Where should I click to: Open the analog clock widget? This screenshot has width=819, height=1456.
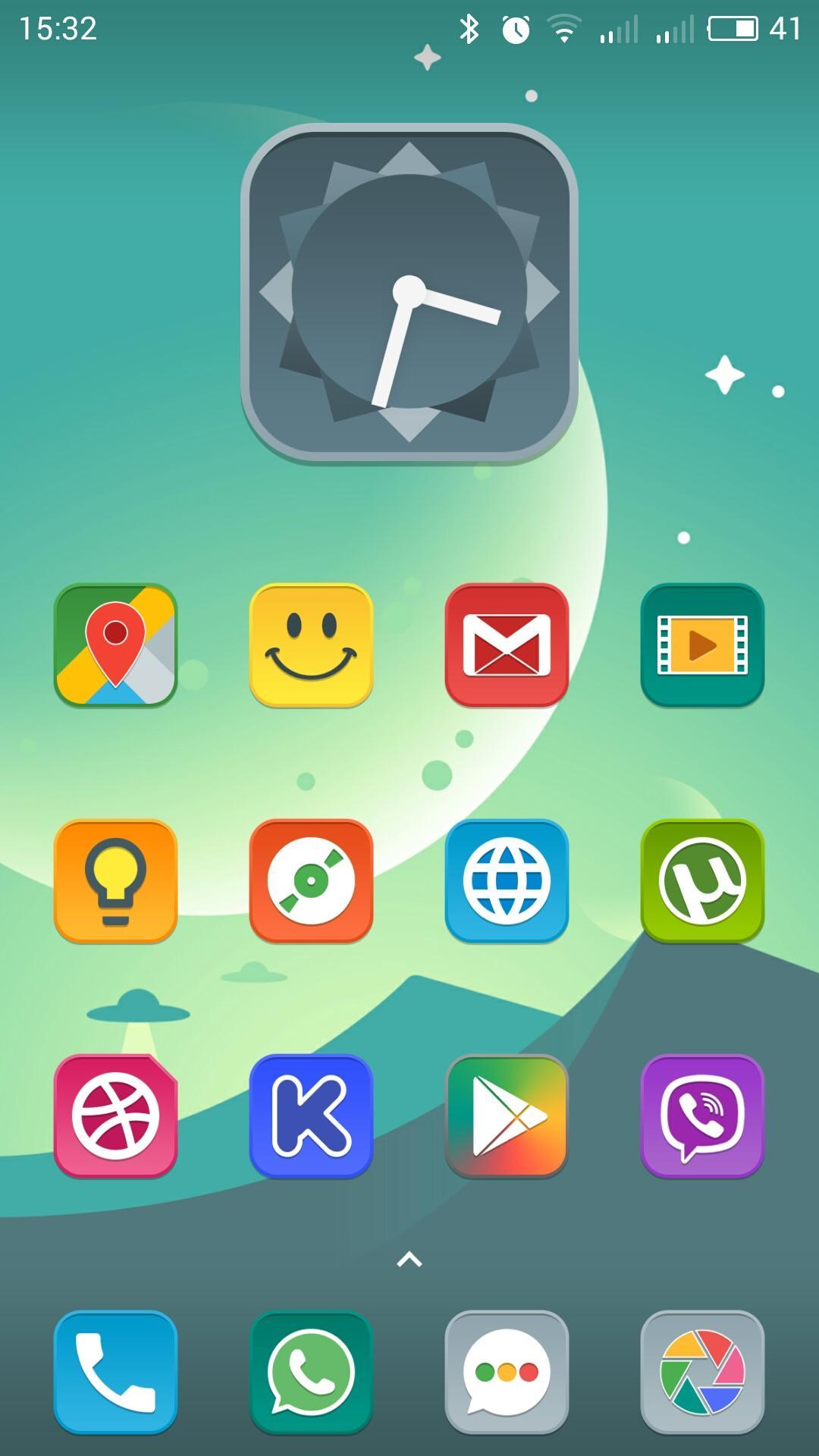click(409, 293)
